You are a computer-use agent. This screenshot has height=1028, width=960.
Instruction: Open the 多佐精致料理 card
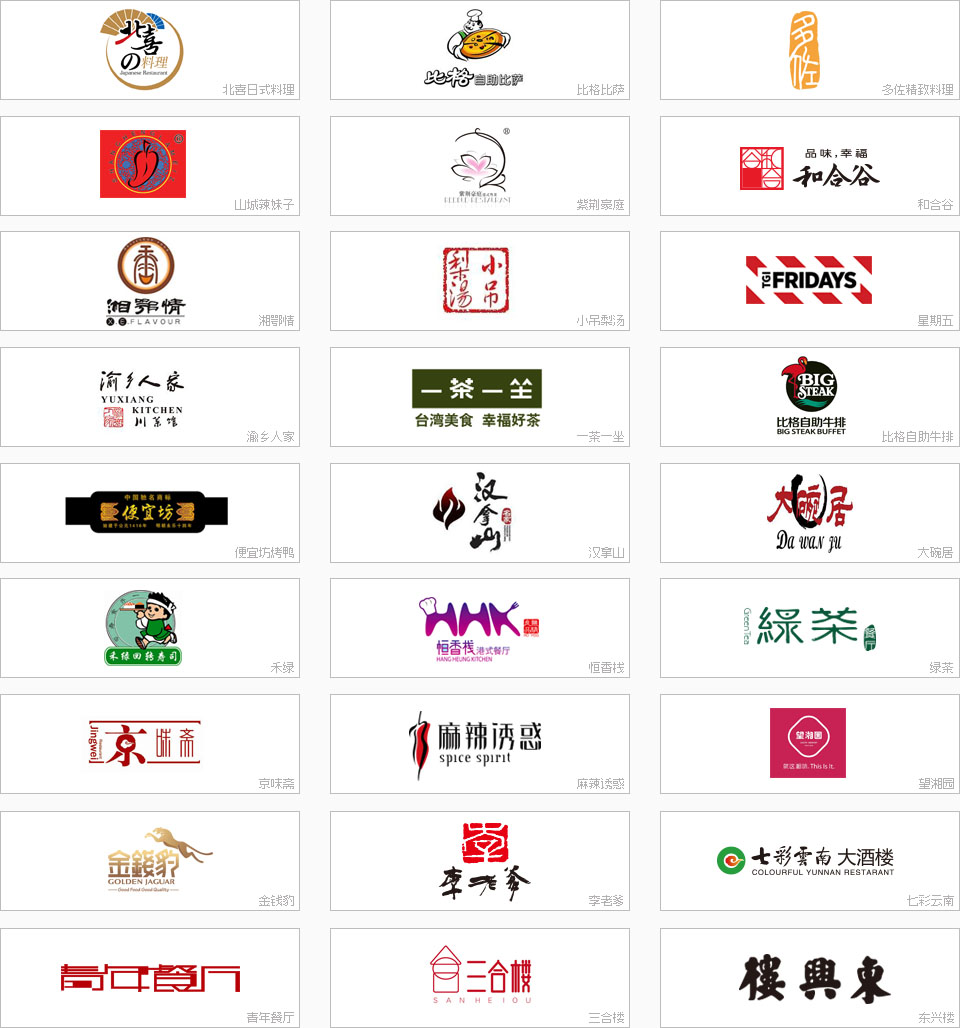(x=810, y=50)
